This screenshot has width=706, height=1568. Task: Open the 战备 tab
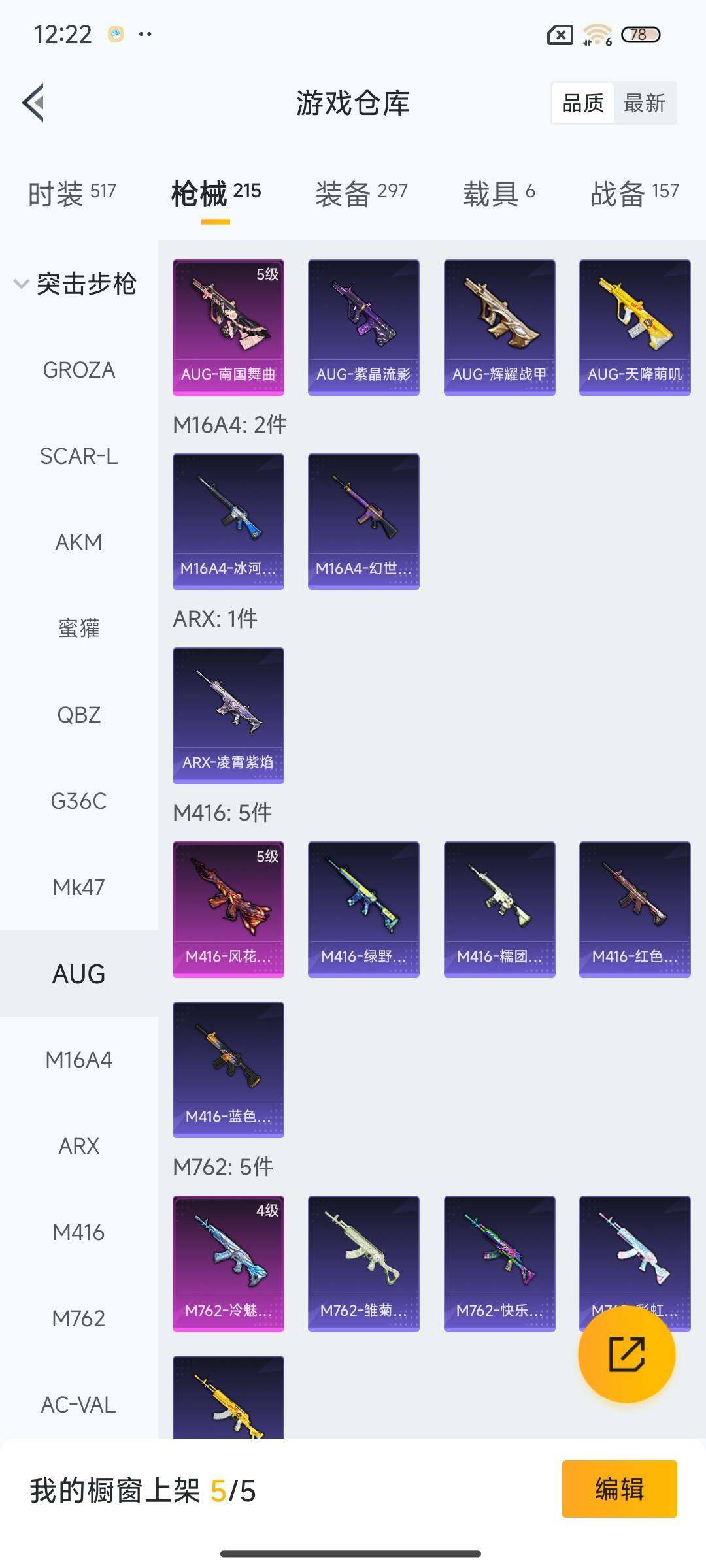pos(634,193)
